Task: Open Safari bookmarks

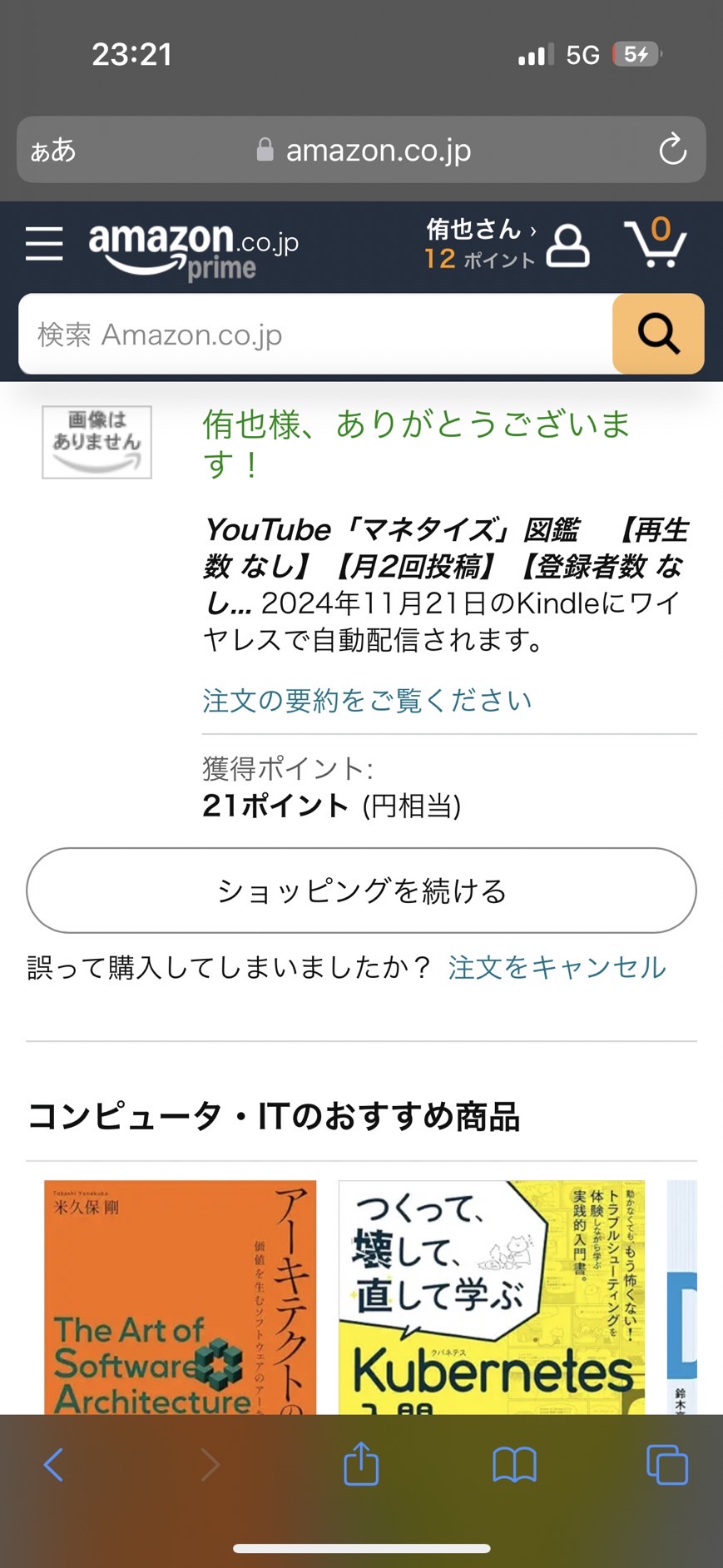Action: (x=514, y=1465)
